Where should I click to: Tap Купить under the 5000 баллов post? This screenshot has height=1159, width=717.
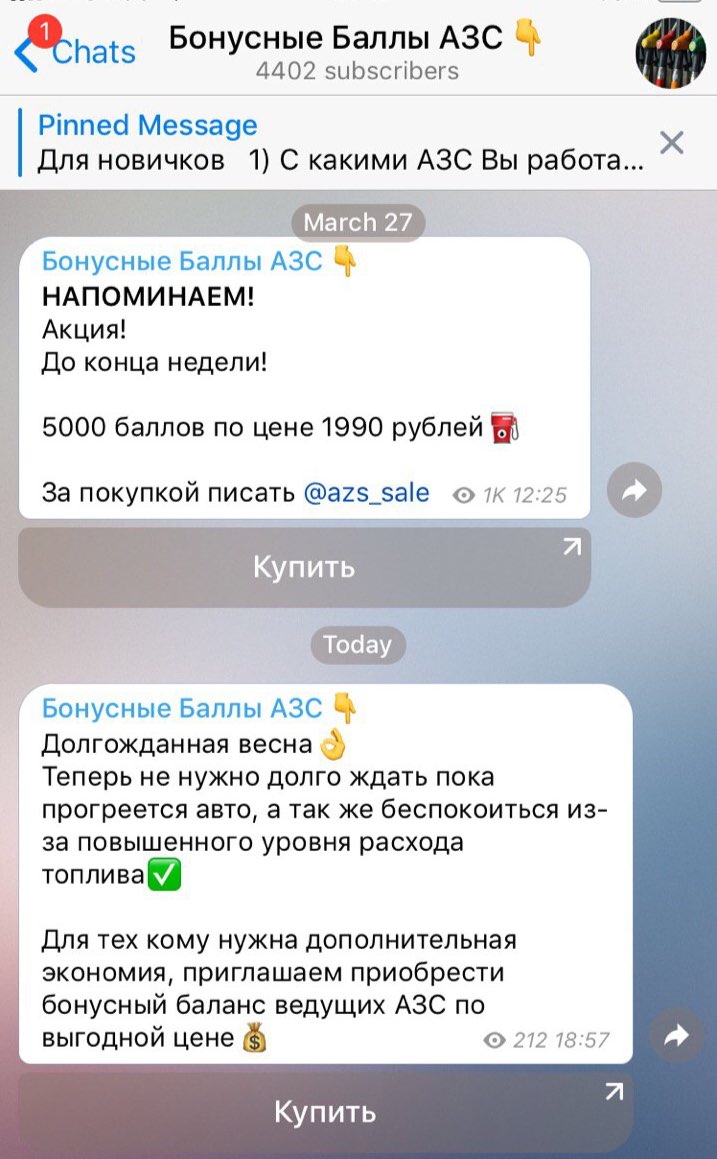point(304,567)
